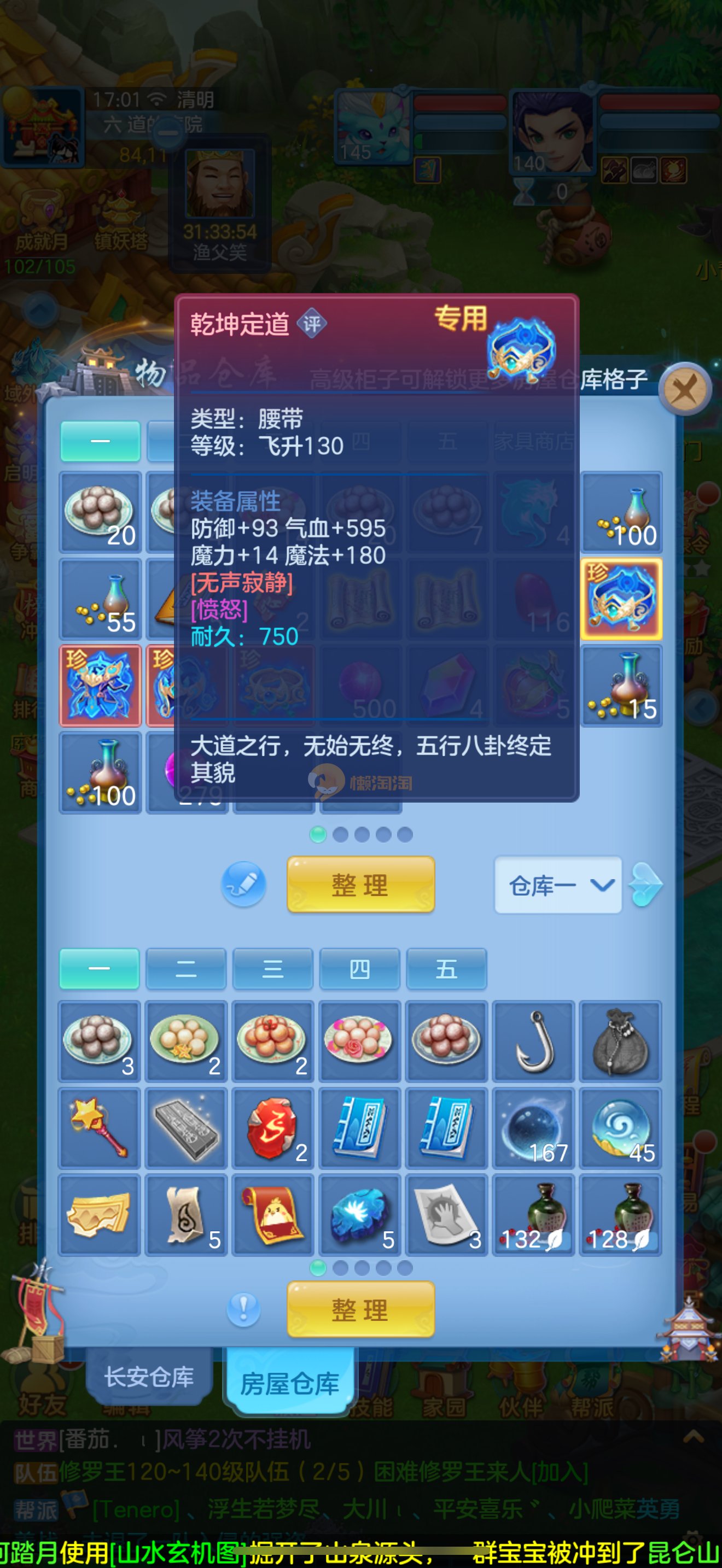Image resolution: width=722 pixels, height=1568 pixels.
Task: Expand the chat panel arrow
Action: [x=694, y=1438]
